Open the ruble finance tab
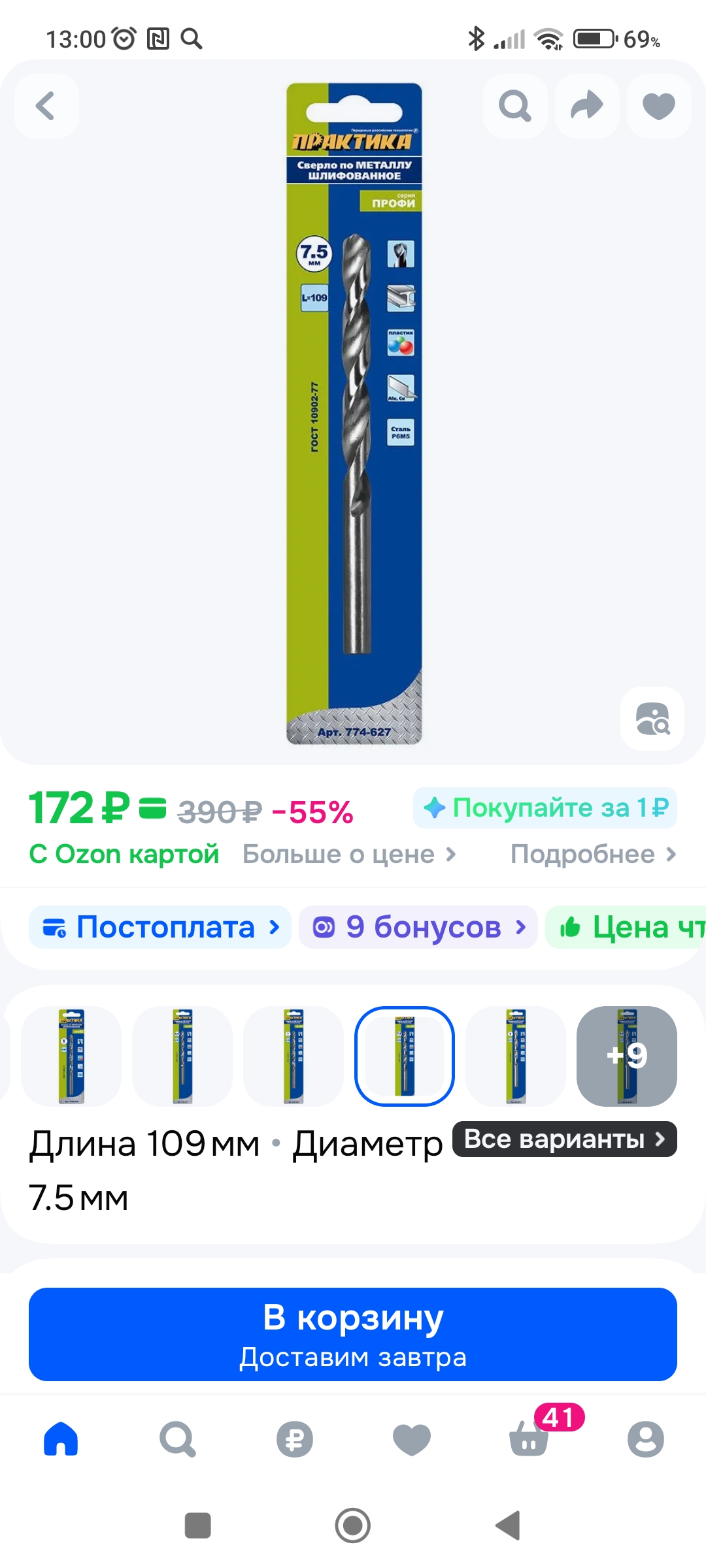This screenshot has width=706, height=1568. (x=294, y=1439)
